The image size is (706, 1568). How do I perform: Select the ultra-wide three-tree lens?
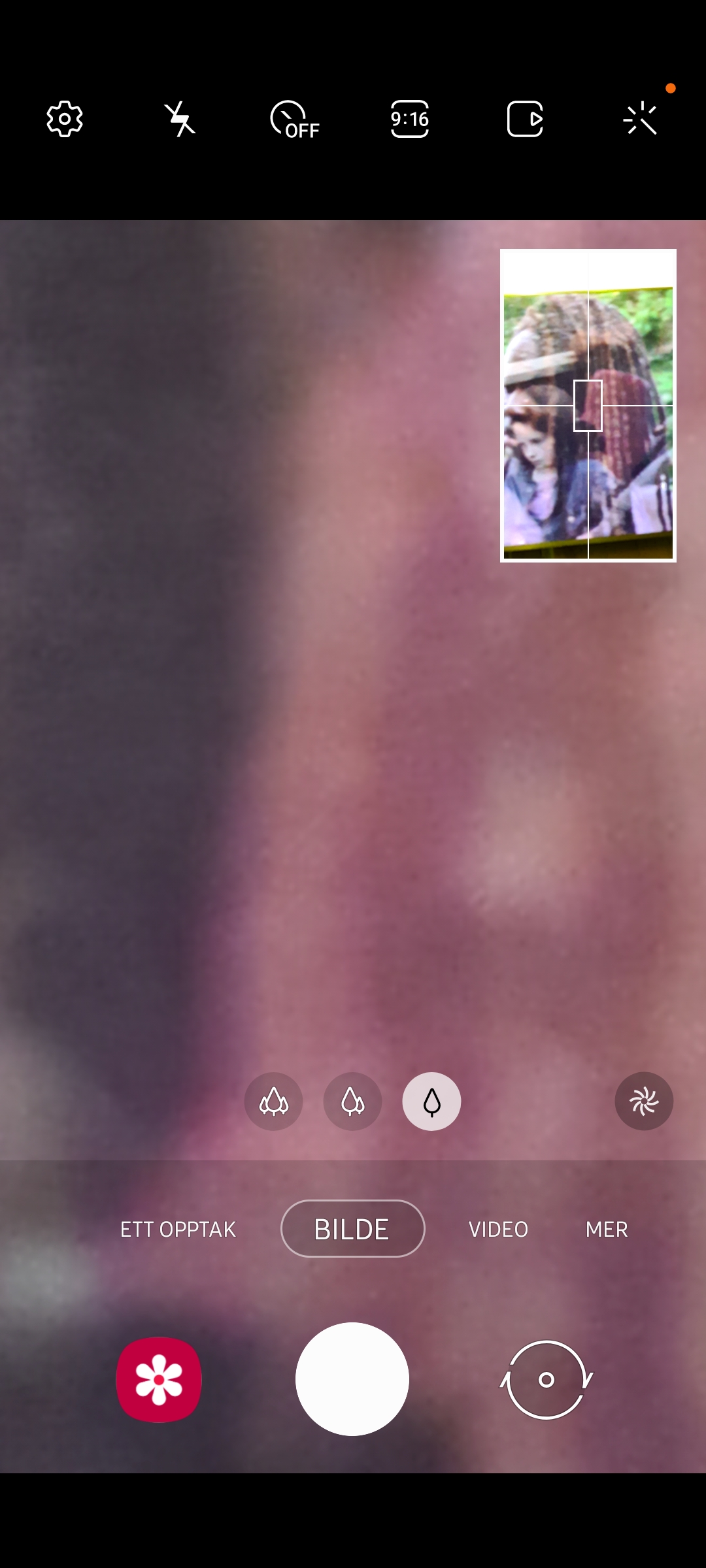coord(273,1102)
